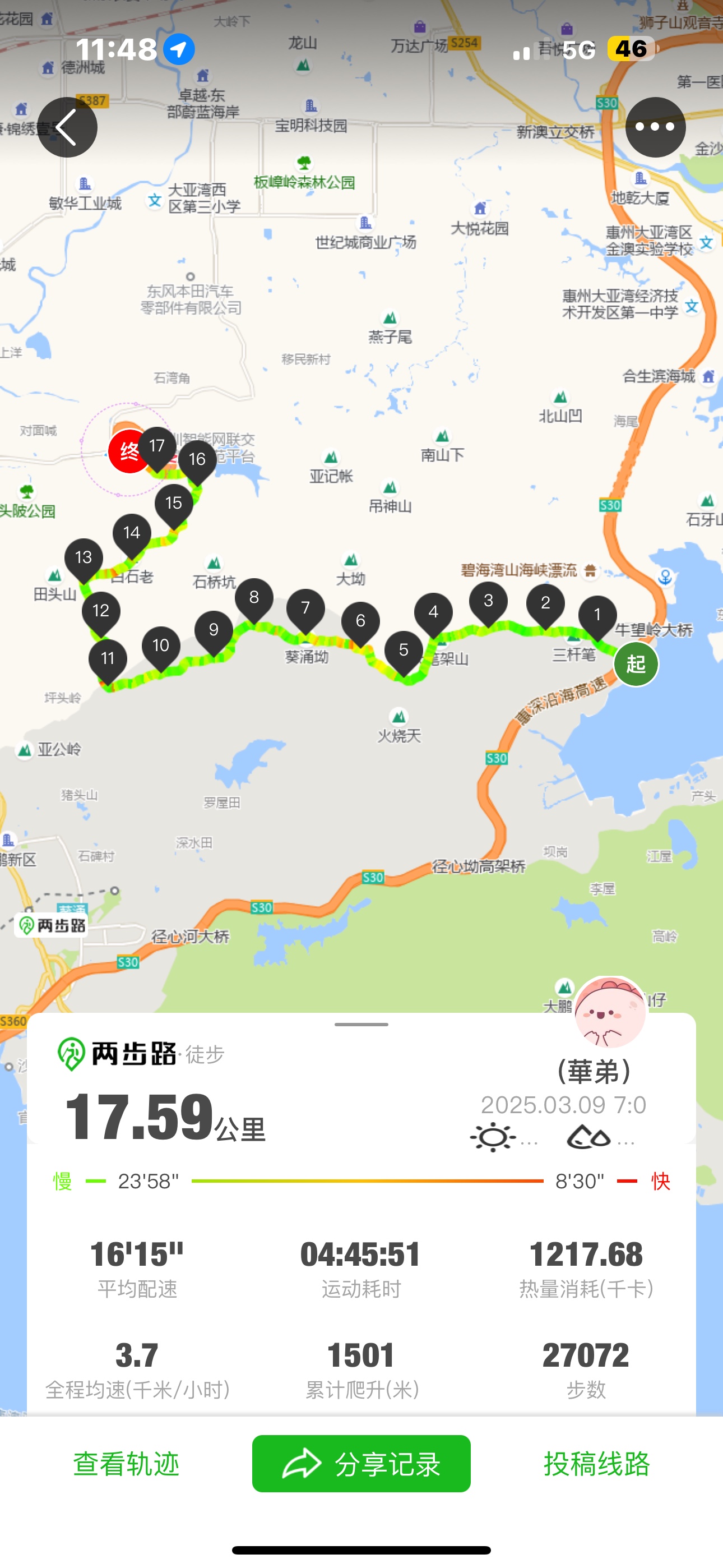The height and width of the screenshot is (1568, 723).
Task: Go back using the arrow button
Action: (x=67, y=127)
